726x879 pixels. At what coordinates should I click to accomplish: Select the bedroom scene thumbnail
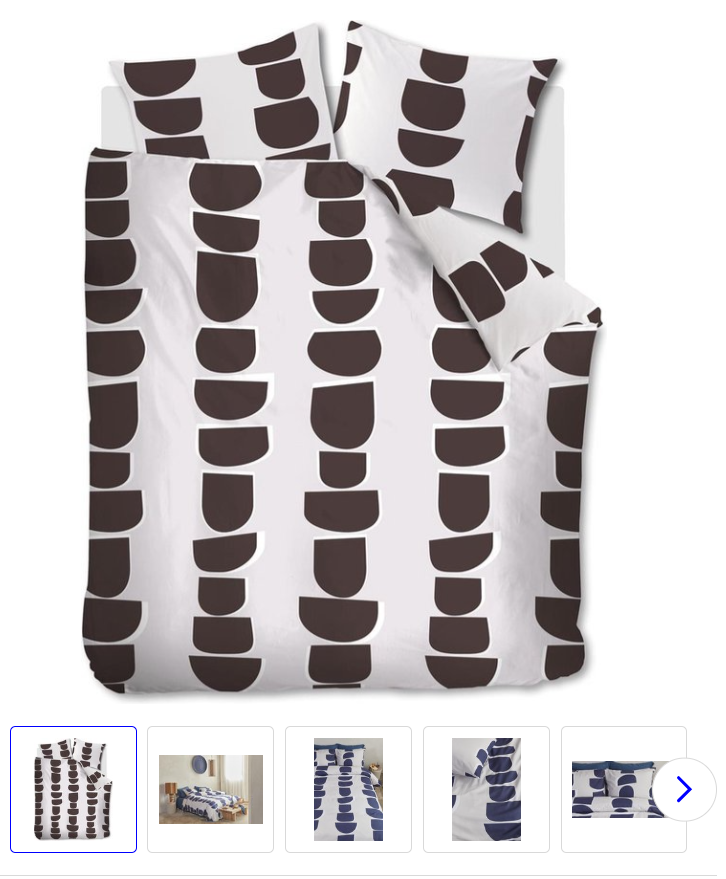click(x=210, y=789)
